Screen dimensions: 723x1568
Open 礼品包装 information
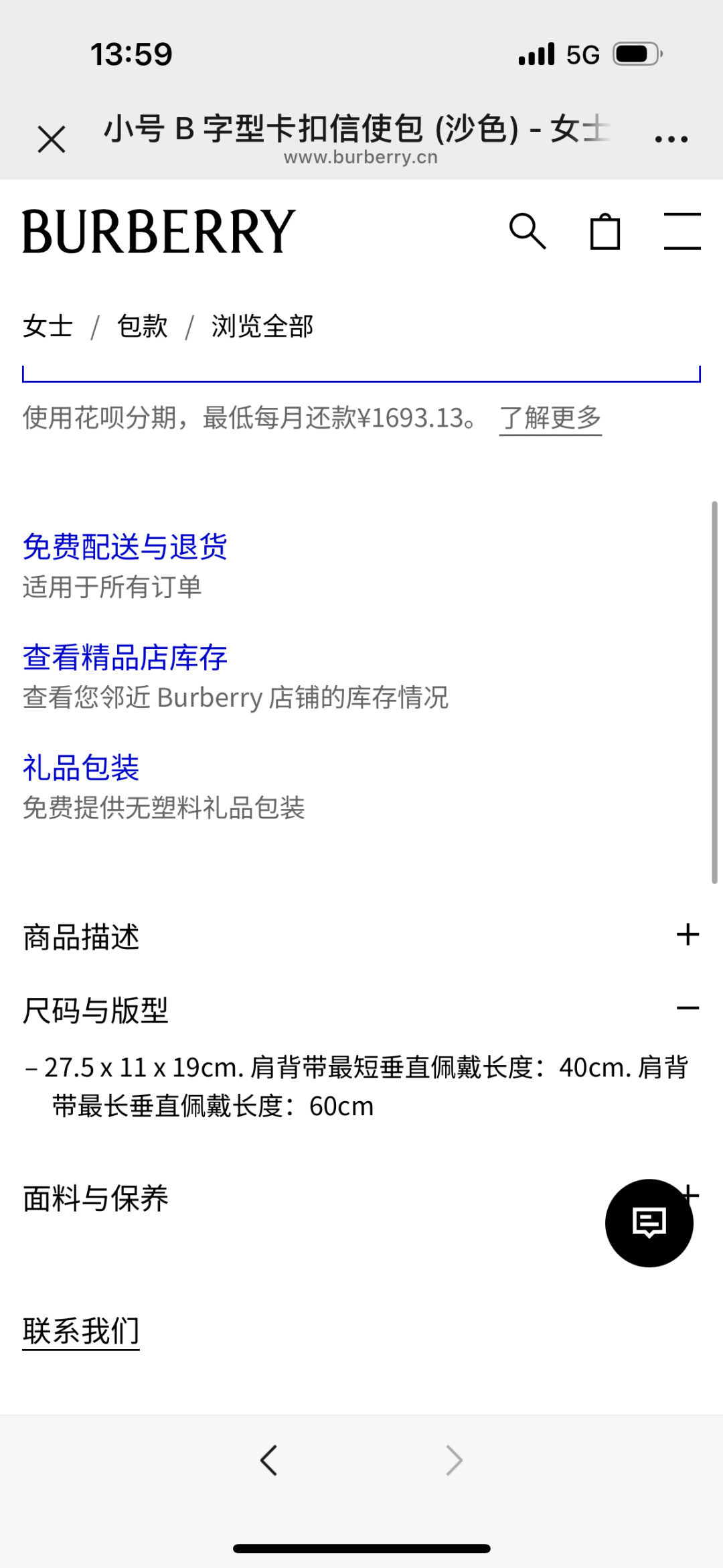click(81, 768)
